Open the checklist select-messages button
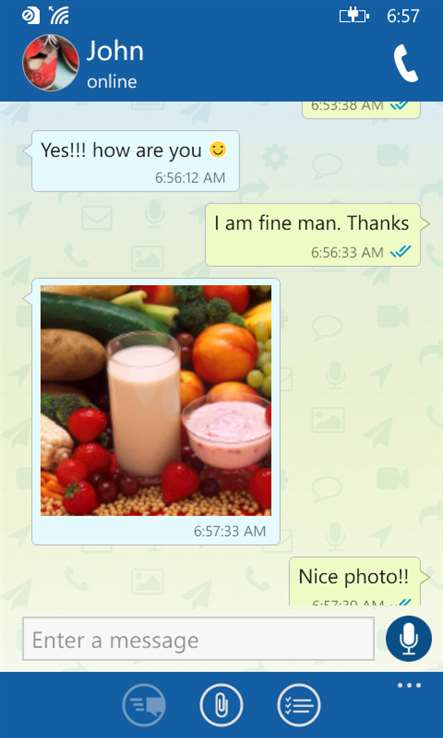 298,706
